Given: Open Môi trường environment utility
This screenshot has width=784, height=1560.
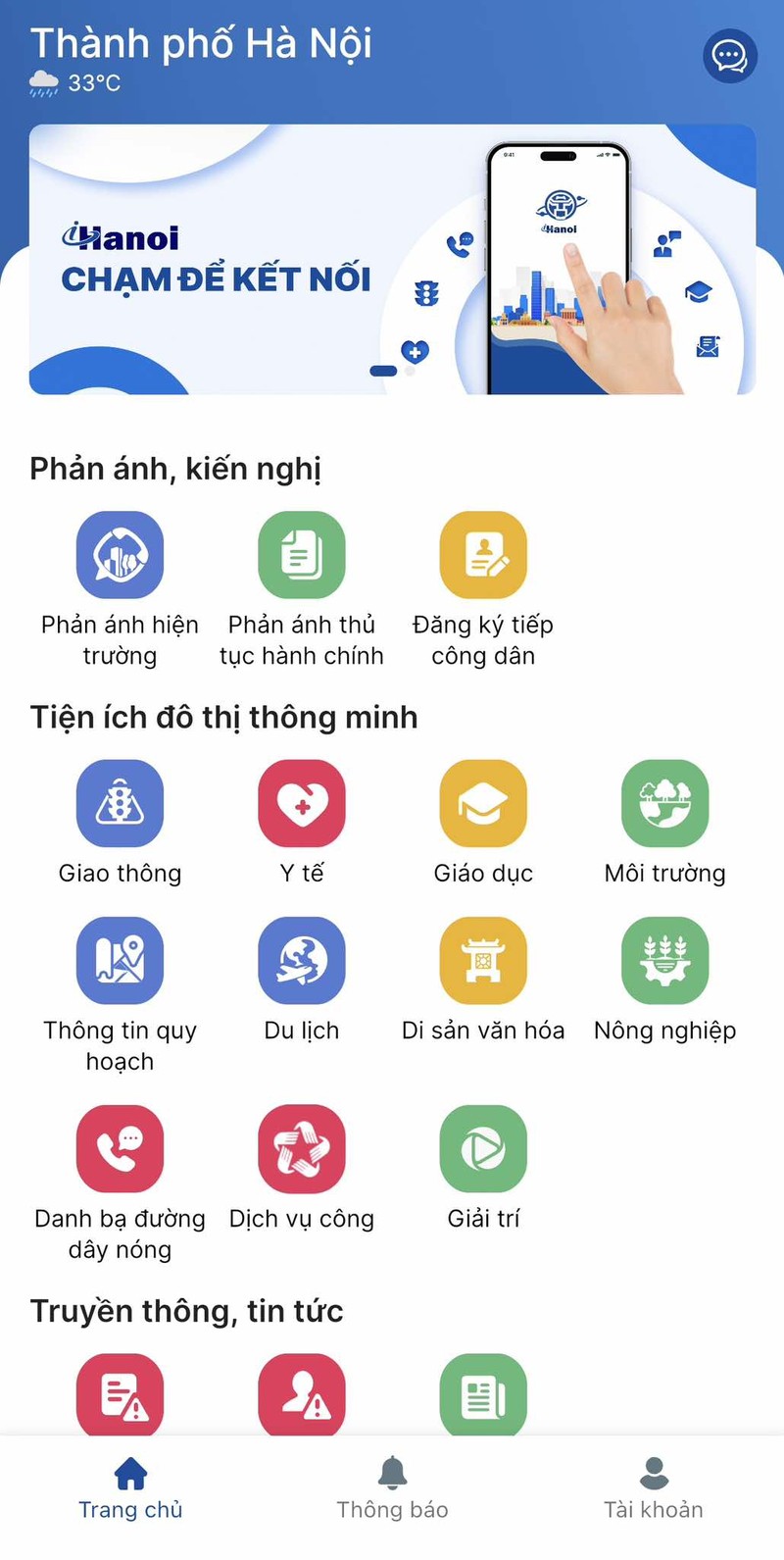Looking at the screenshot, I should [664, 804].
